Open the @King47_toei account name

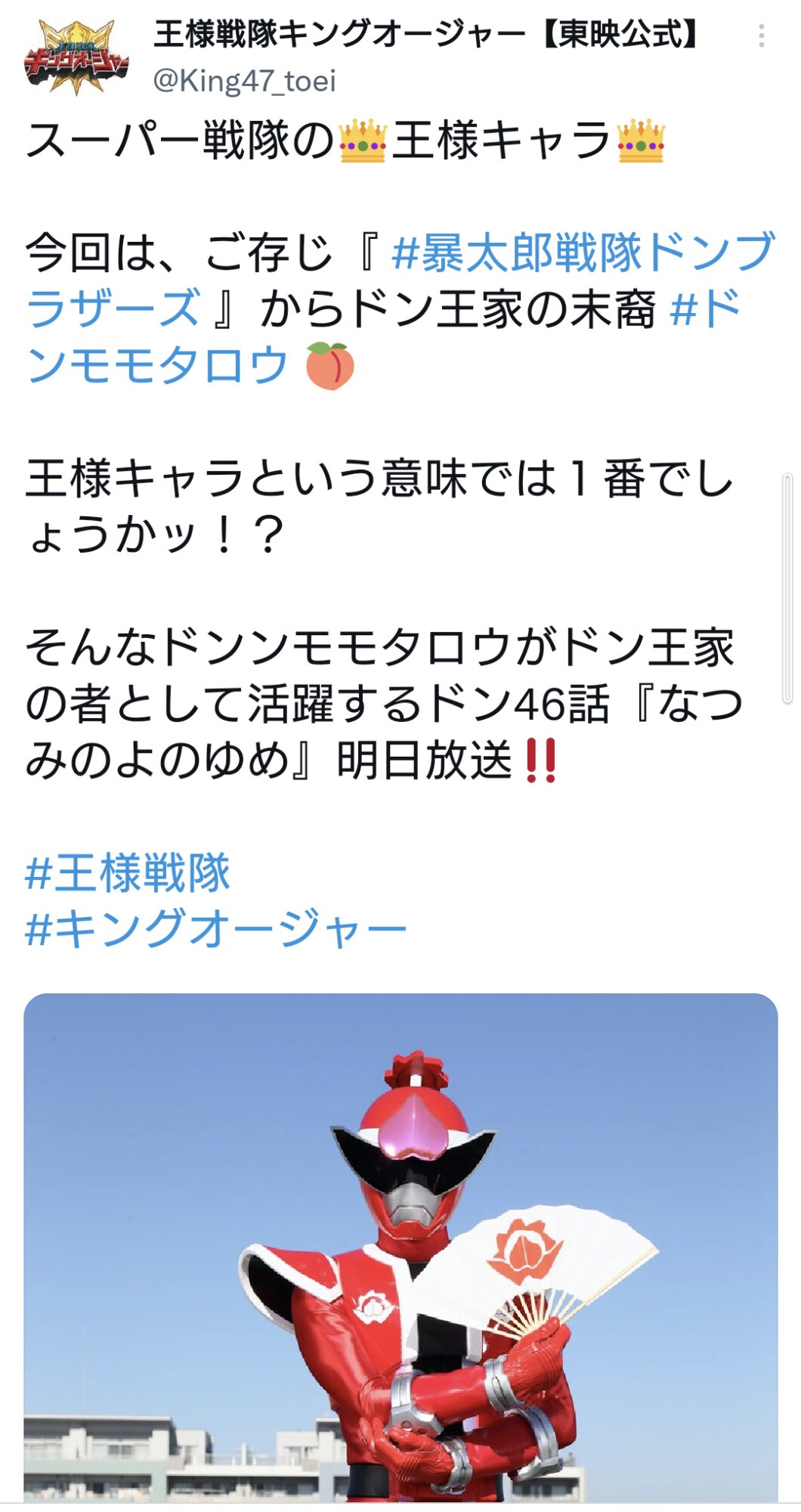[244, 81]
